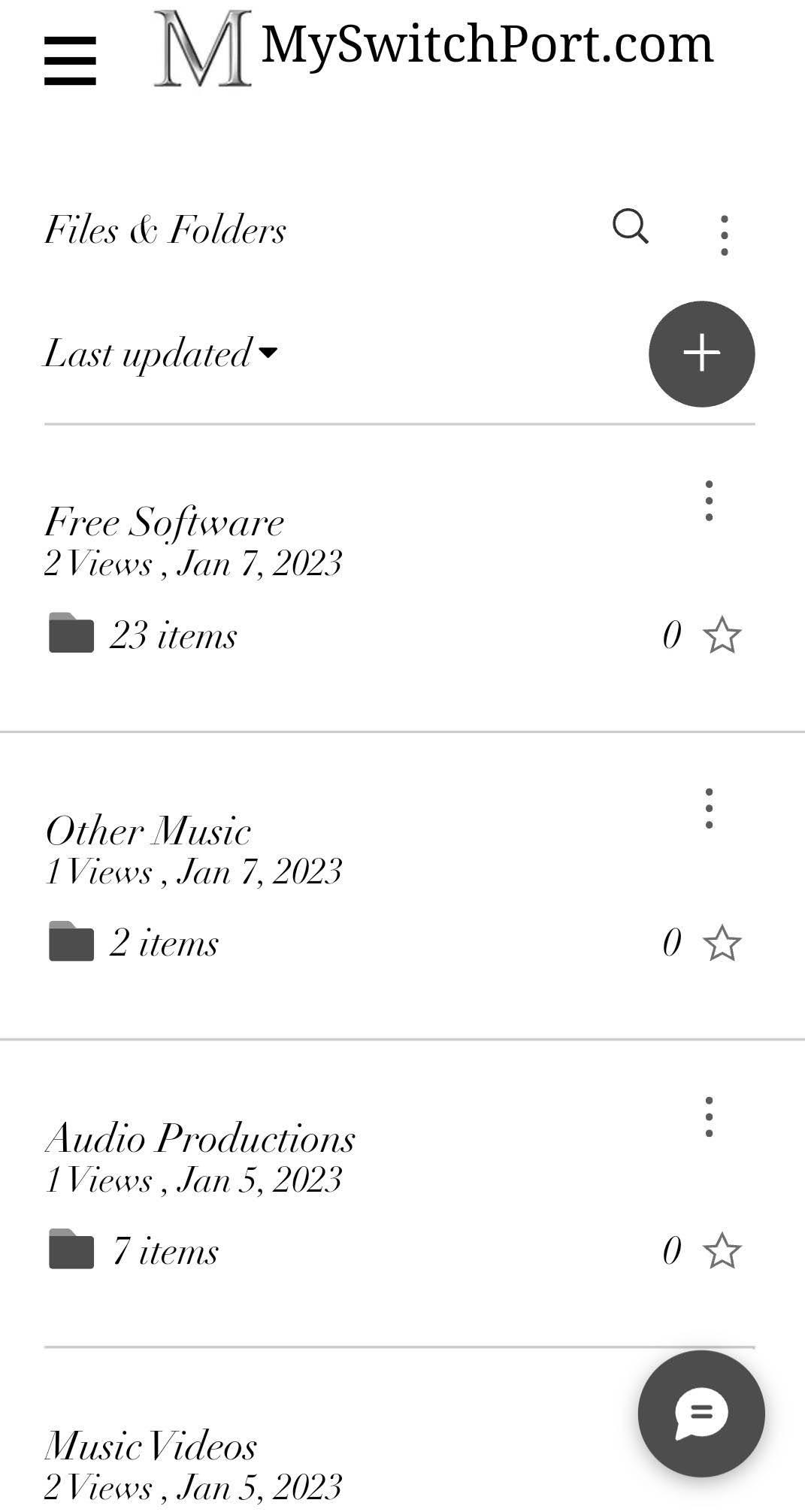Add a new file or folder

click(x=701, y=354)
